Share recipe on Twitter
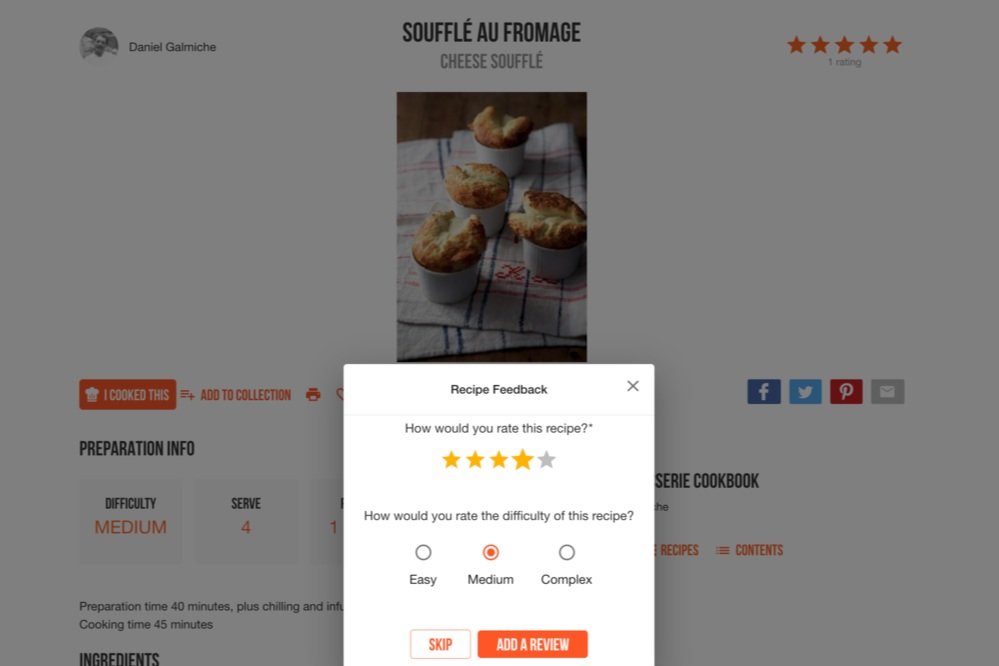This screenshot has width=999, height=666. [x=805, y=392]
